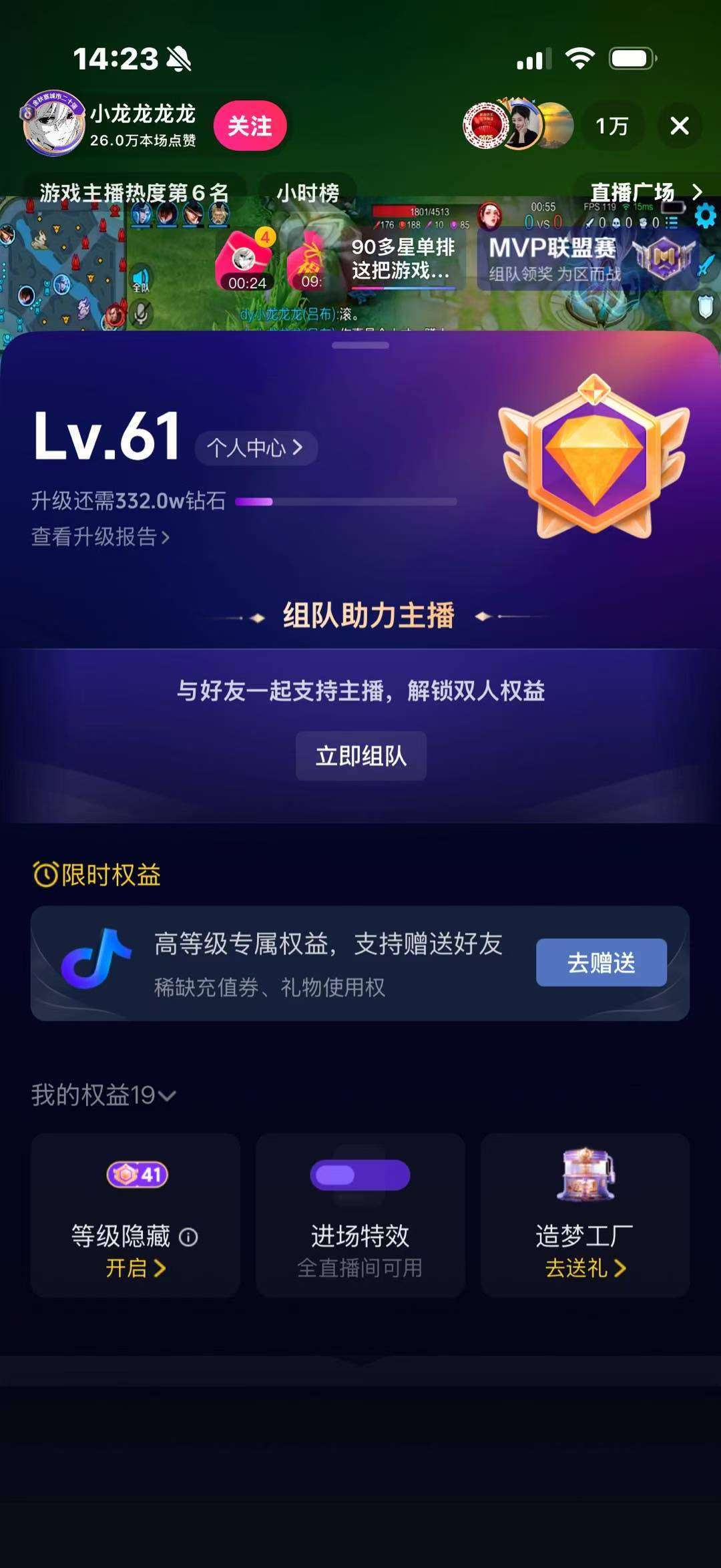
Task: Close the live stream
Action: 679,126
